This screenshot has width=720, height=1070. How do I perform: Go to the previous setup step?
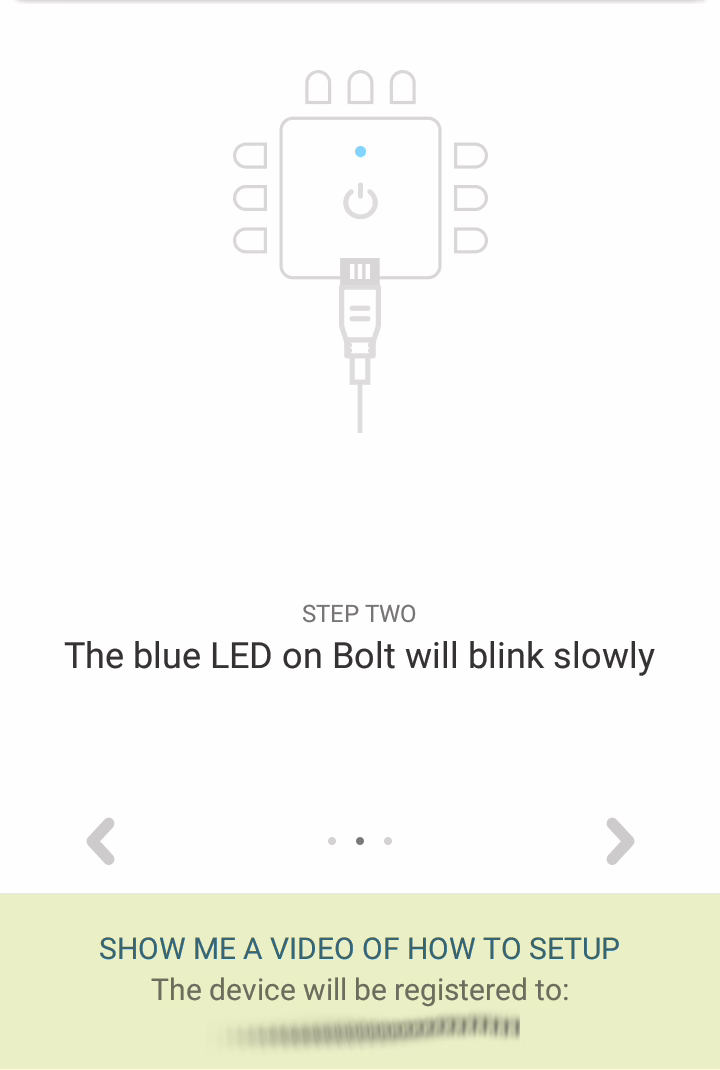point(101,841)
